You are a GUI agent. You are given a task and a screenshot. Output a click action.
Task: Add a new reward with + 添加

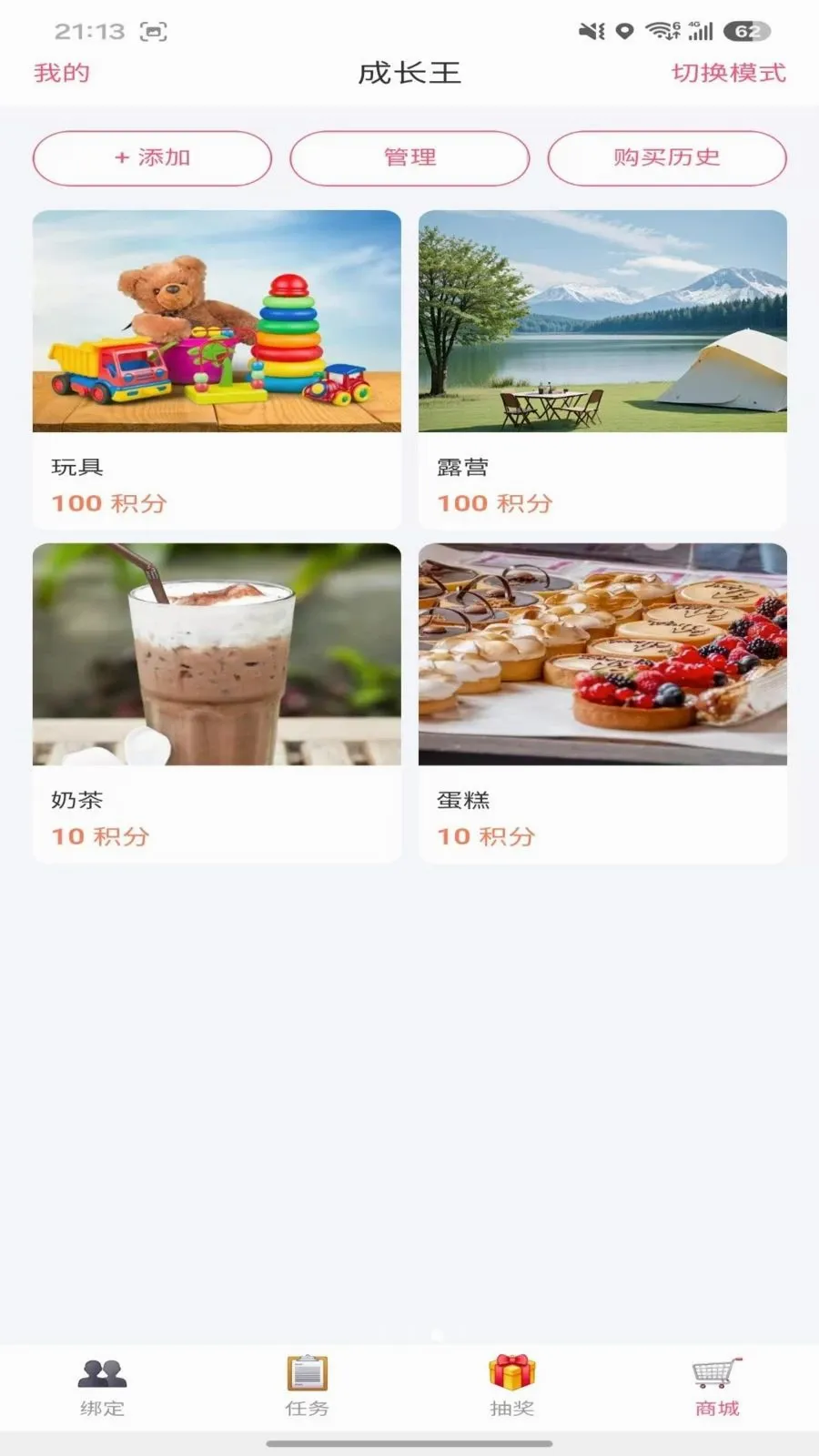[x=152, y=157]
